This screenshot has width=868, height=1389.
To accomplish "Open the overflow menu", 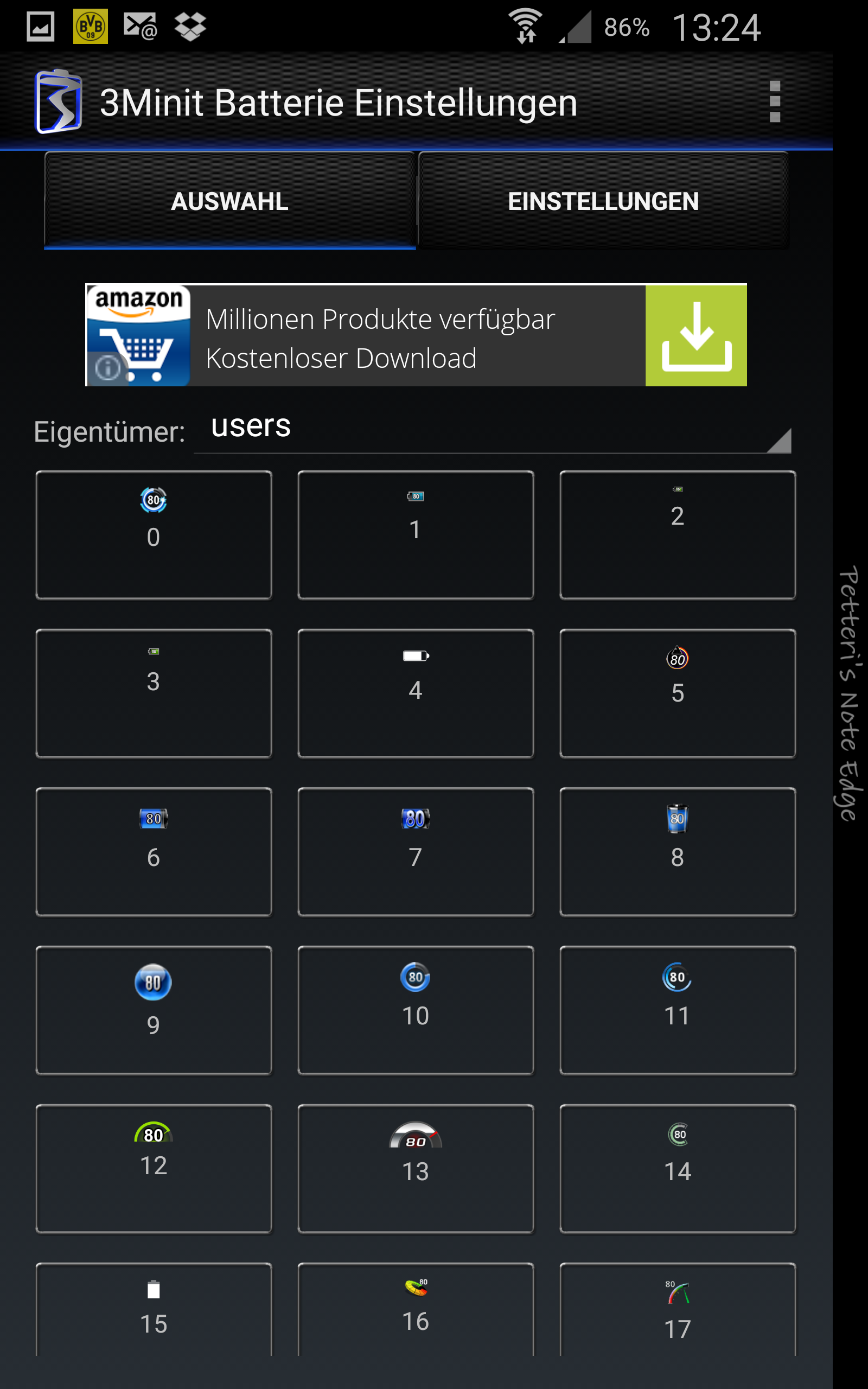I will 775,101.
